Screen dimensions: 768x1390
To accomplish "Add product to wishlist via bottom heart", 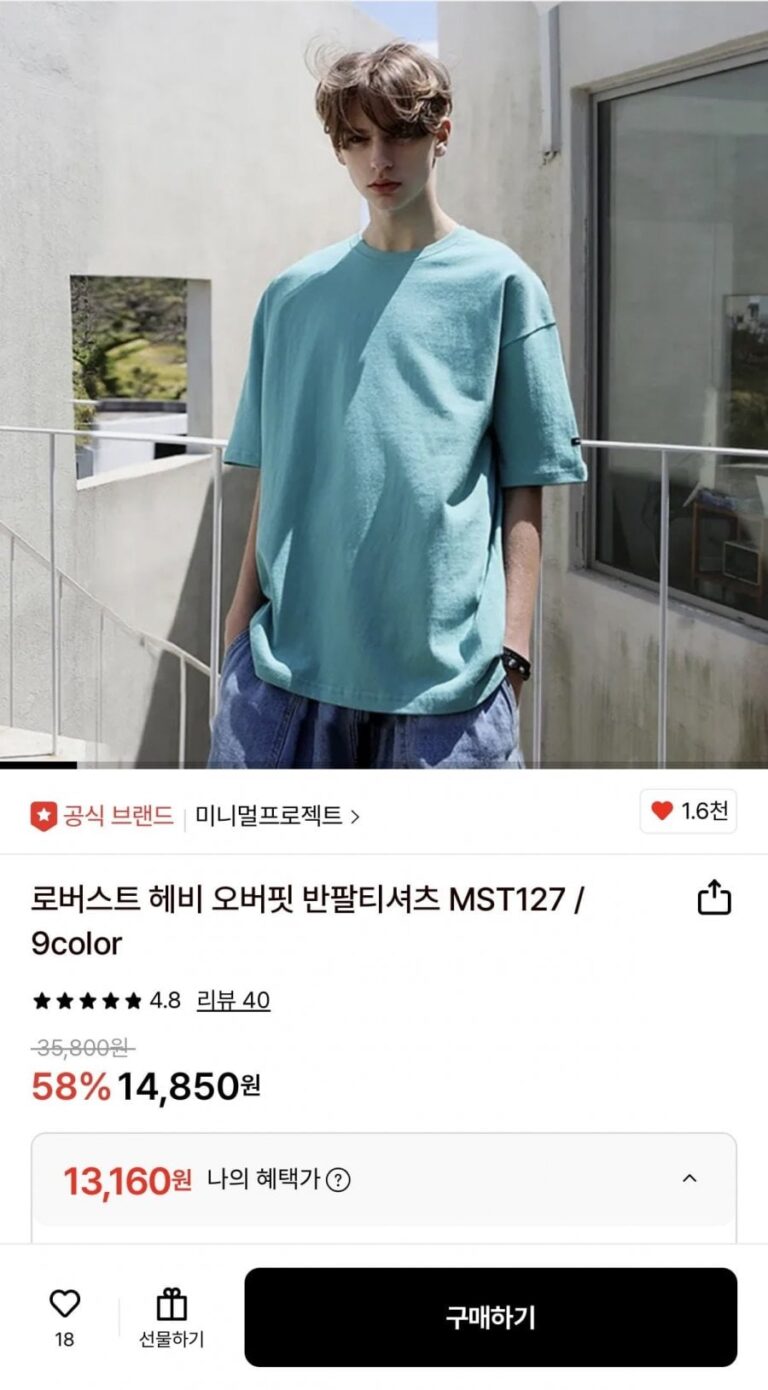I will coord(65,1305).
